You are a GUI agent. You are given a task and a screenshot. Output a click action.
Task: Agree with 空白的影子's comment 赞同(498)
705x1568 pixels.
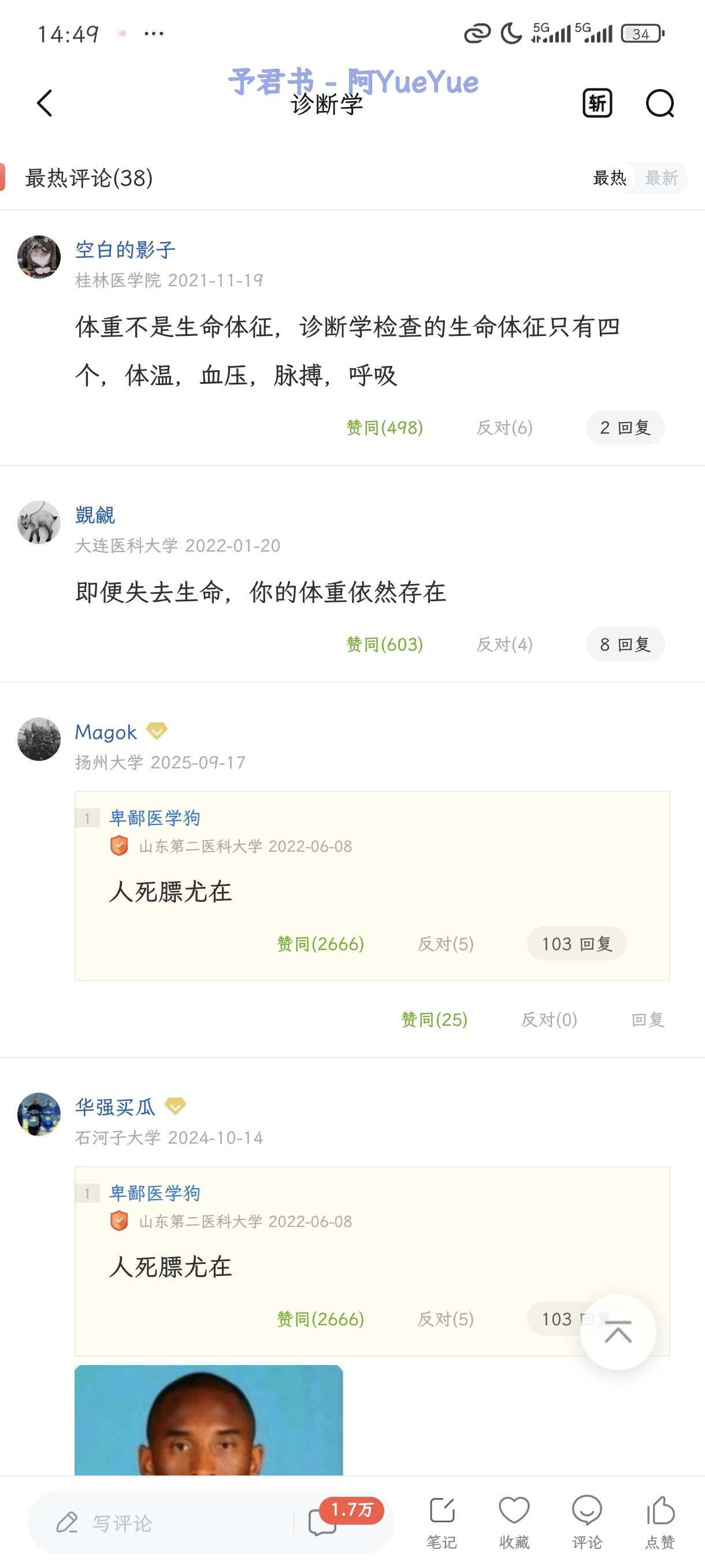click(384, 427)
